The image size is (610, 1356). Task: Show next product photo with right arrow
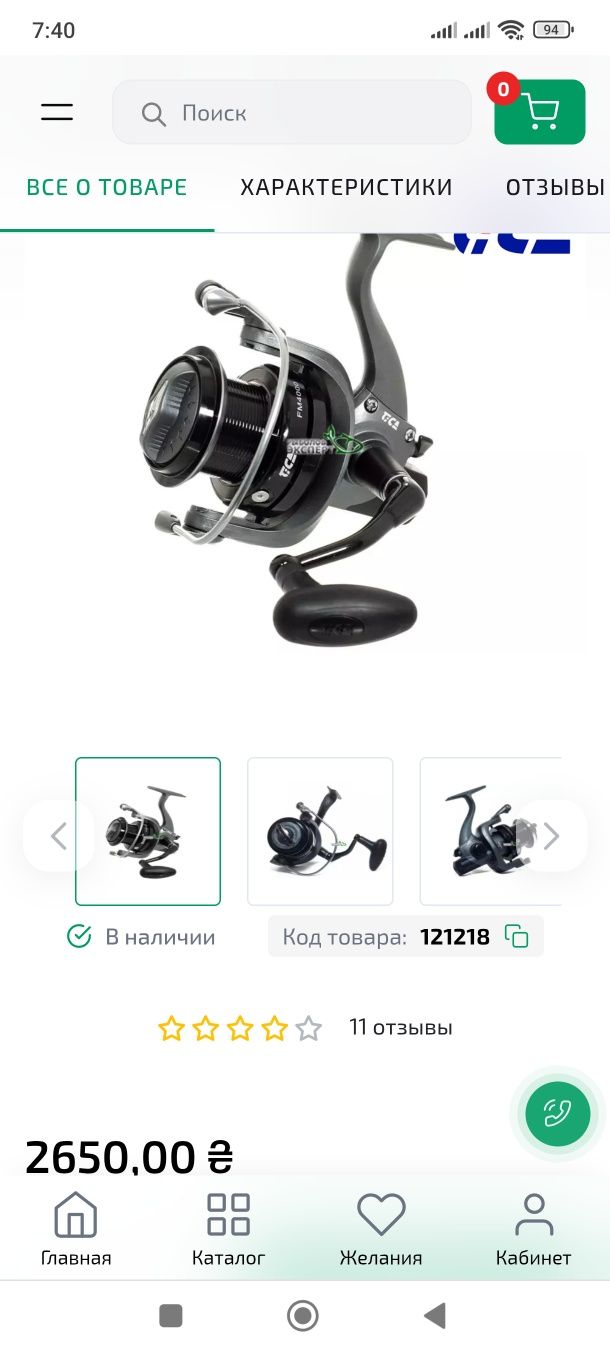click(551, 836)
